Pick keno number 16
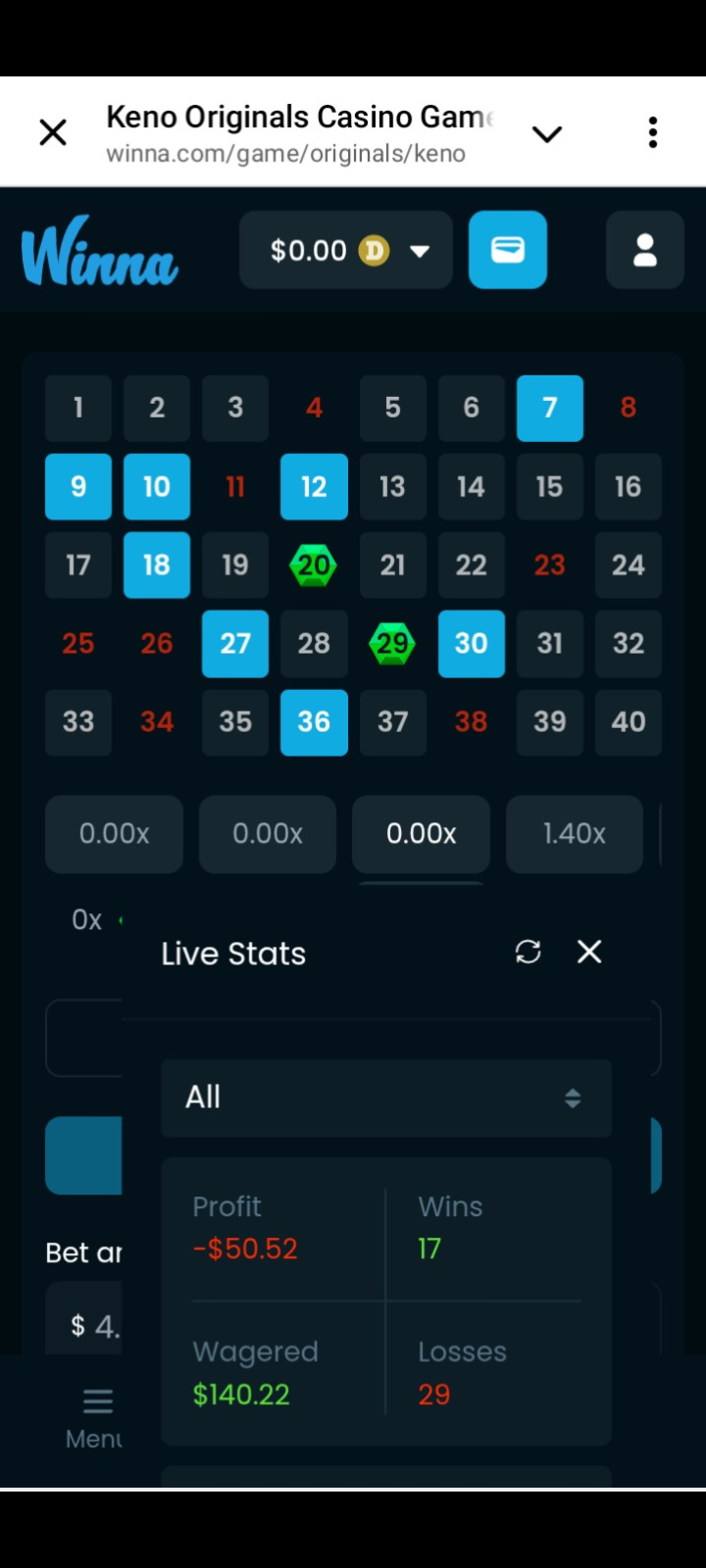Screen dimensions: 706x1568 pos(629,486)
